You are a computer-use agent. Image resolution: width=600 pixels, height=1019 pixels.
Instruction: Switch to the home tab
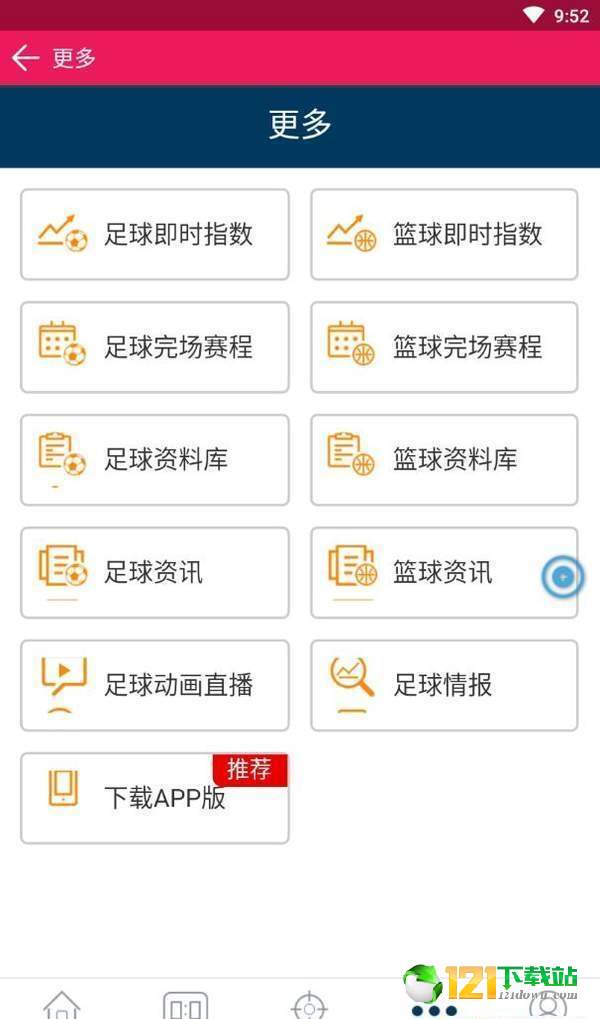[62, 1003]
